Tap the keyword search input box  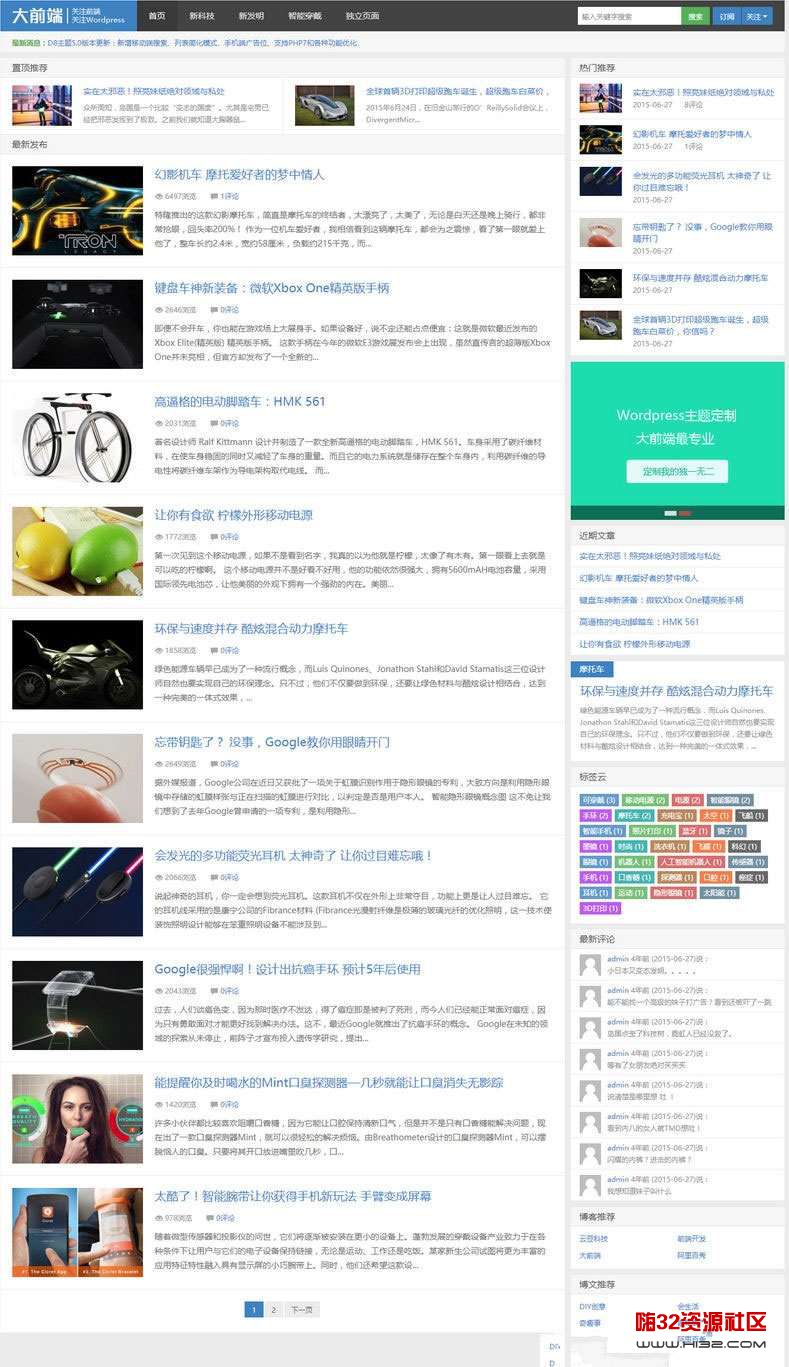click(629, 16)
